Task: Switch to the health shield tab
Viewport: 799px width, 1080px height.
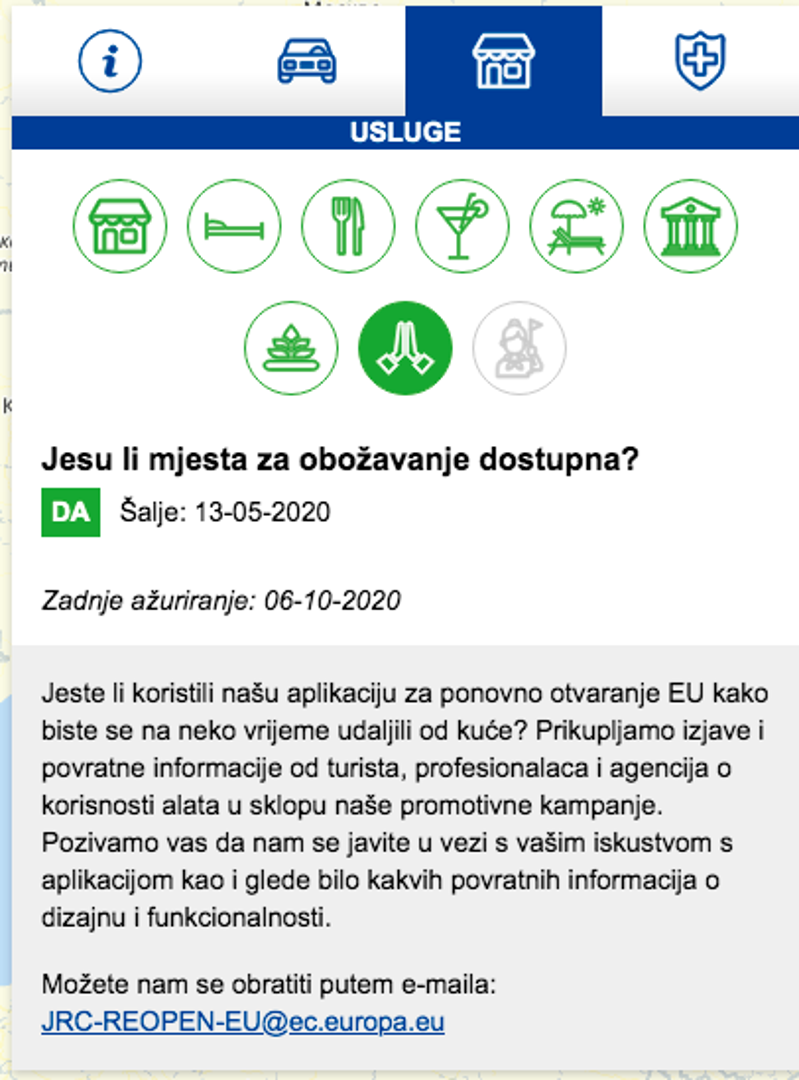Action: pos(699,61)
